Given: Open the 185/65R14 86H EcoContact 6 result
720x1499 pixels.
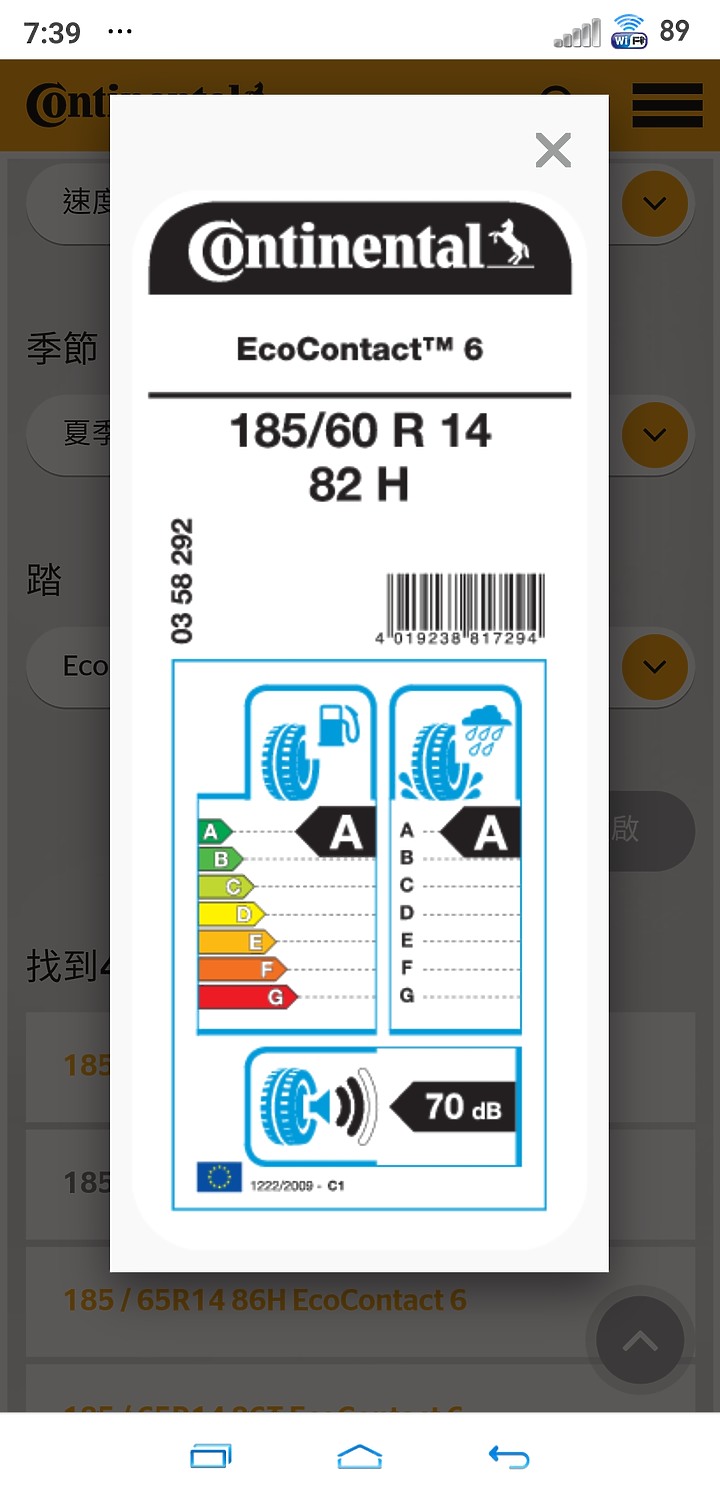Looking at the screenshot, I should pos(265,1300).
